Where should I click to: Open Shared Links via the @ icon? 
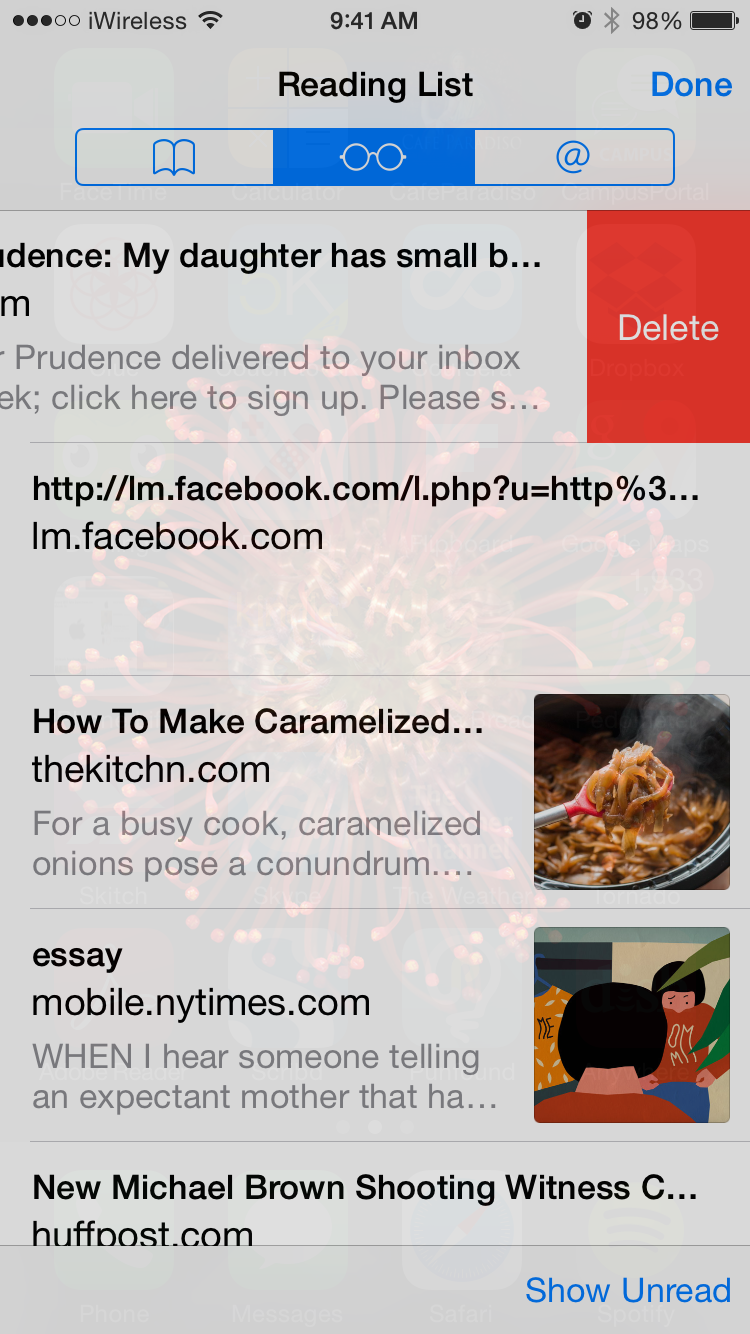pyautogui.click(x=574, y=156)
